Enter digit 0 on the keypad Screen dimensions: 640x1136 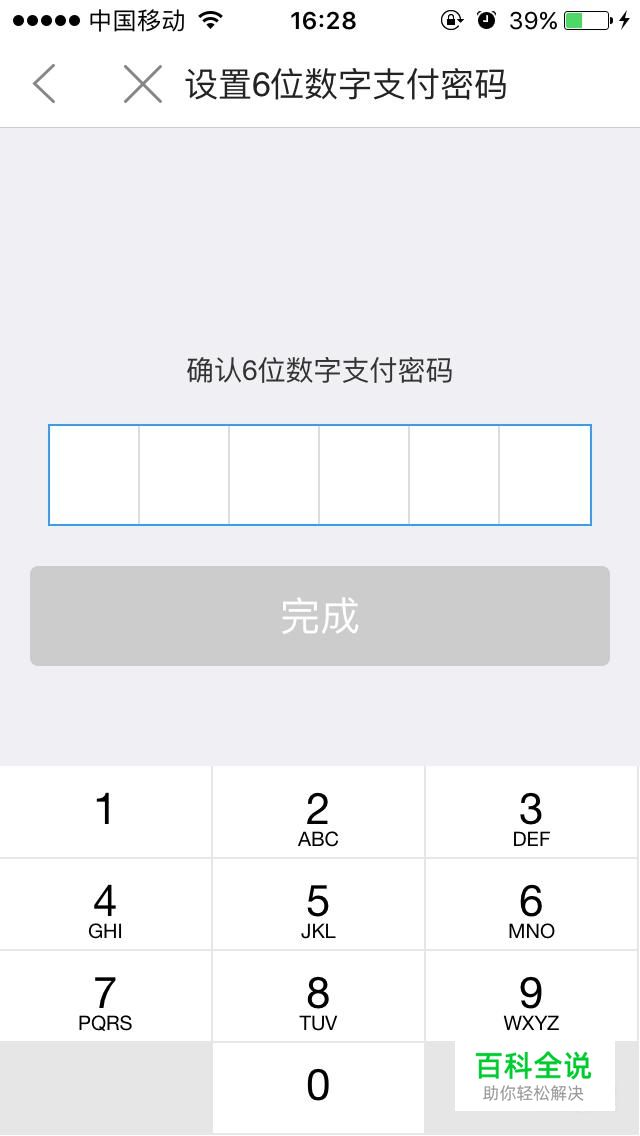[x=318, y=1088]
